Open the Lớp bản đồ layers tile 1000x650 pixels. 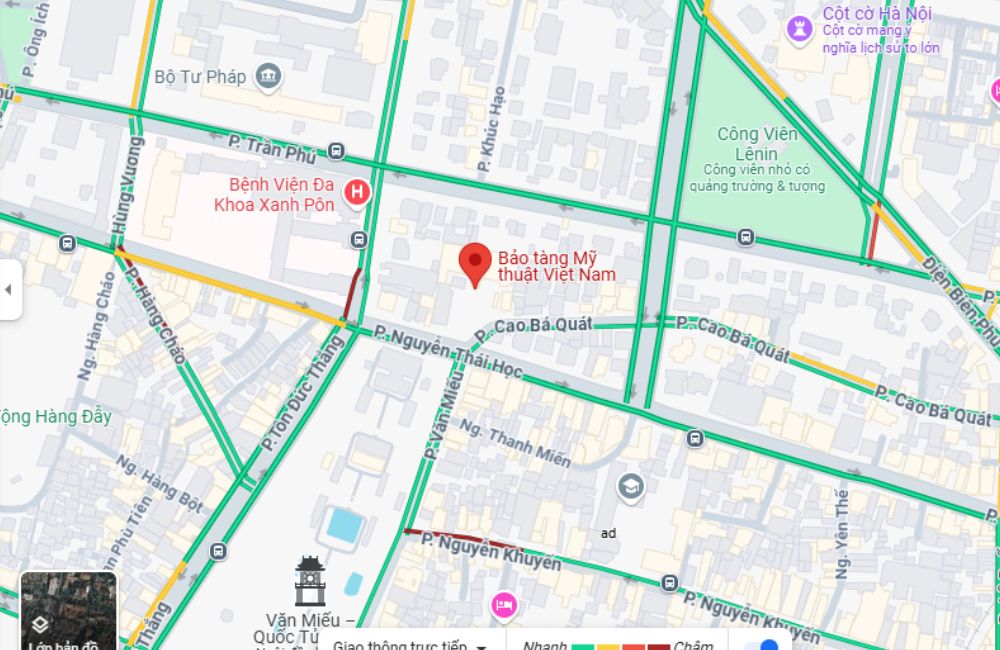[68, 612]
